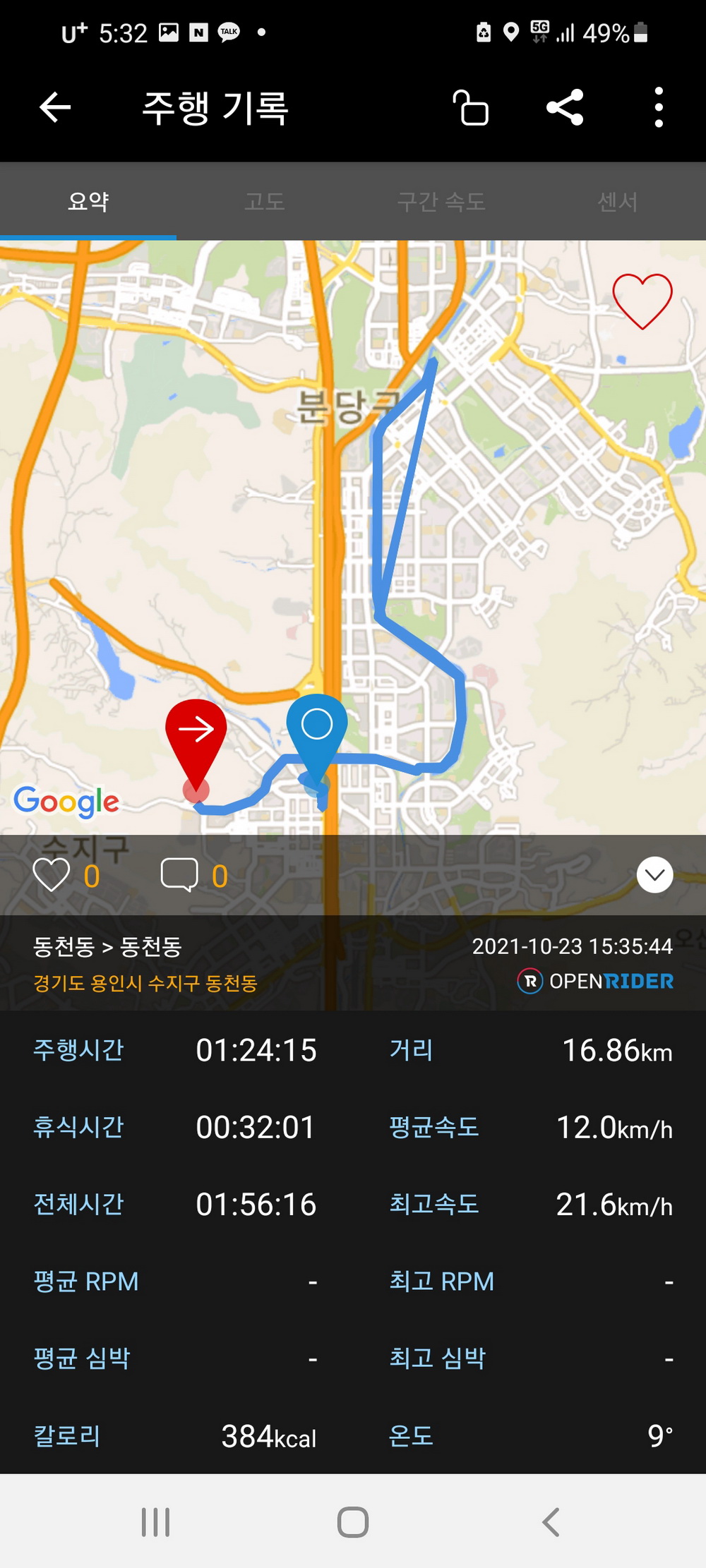Screen dimensions: 706x1568
Task: Open the 구간 속도 tab
Action: (x=441, y=202)
